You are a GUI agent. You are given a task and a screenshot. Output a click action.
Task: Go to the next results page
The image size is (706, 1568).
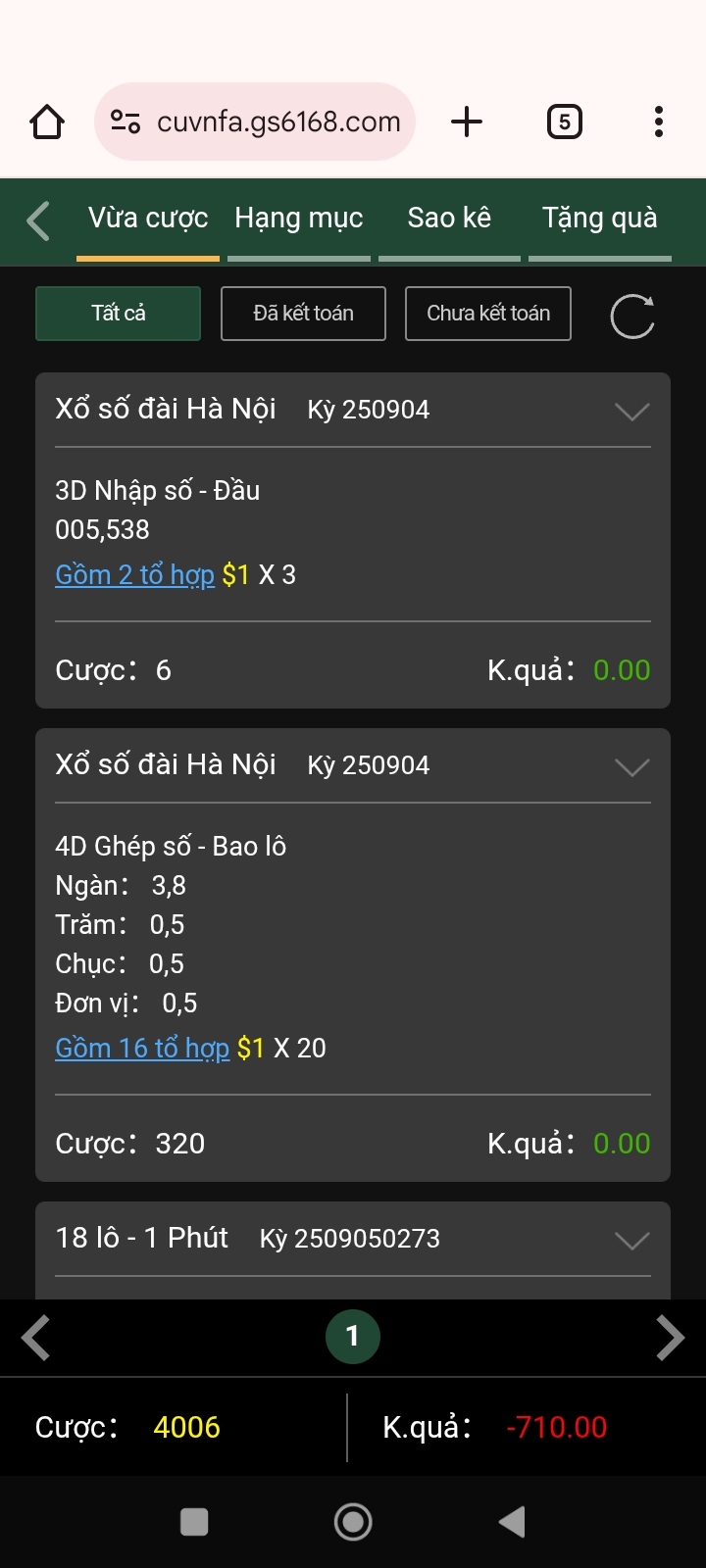(670, 1338)
